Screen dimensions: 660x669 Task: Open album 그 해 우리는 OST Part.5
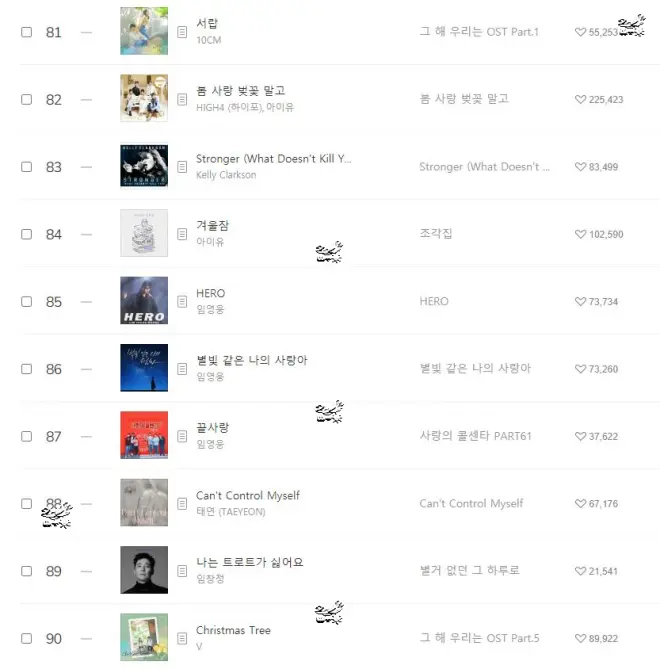pos(479,638)
